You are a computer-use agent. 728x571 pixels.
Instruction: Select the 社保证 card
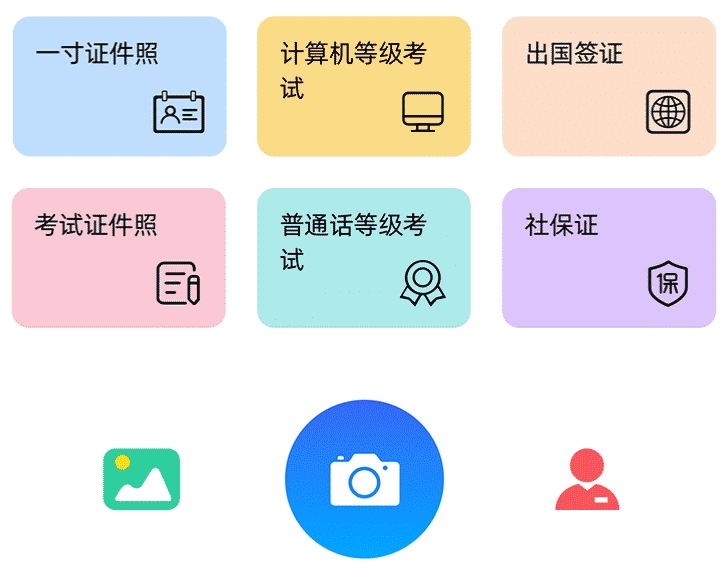[x=609, y=258]
